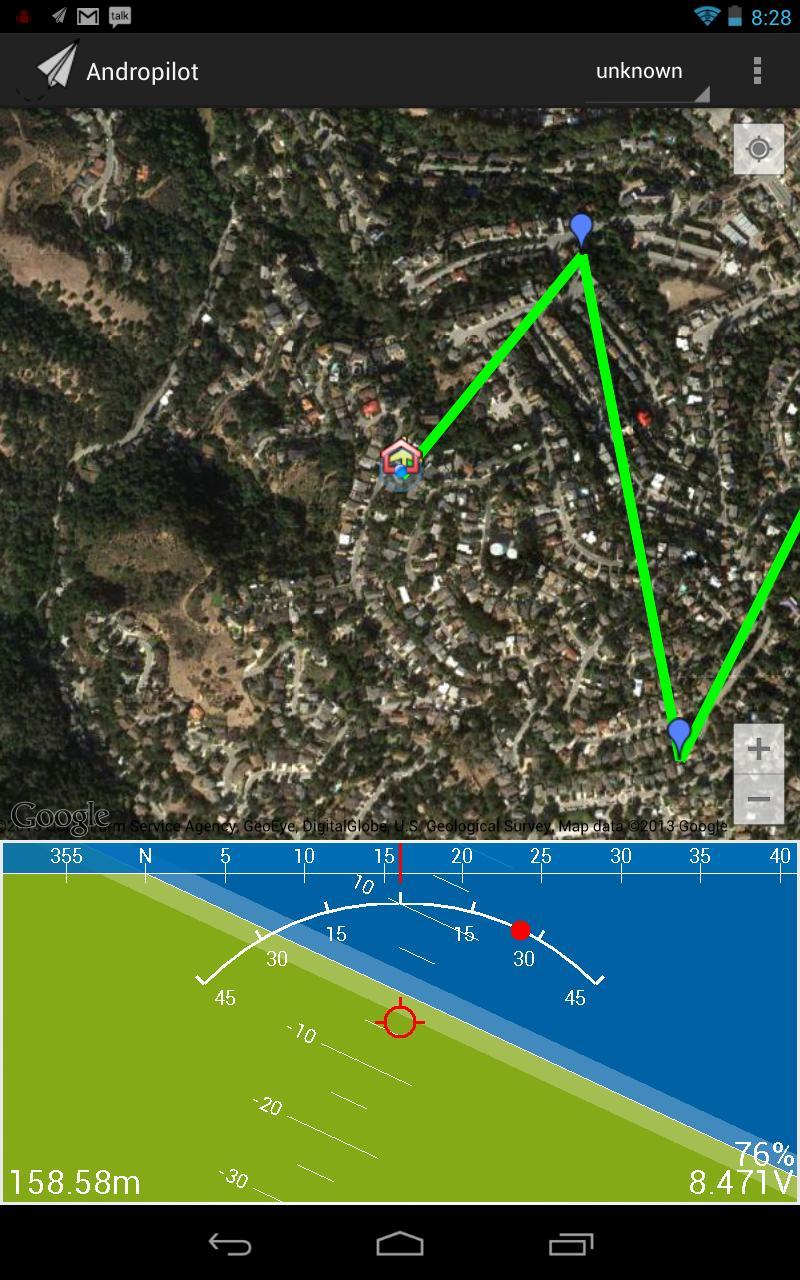800x1280 pixels.
Task: Open recent apps from navigation bar
Action: click(x=571, y=1244)
